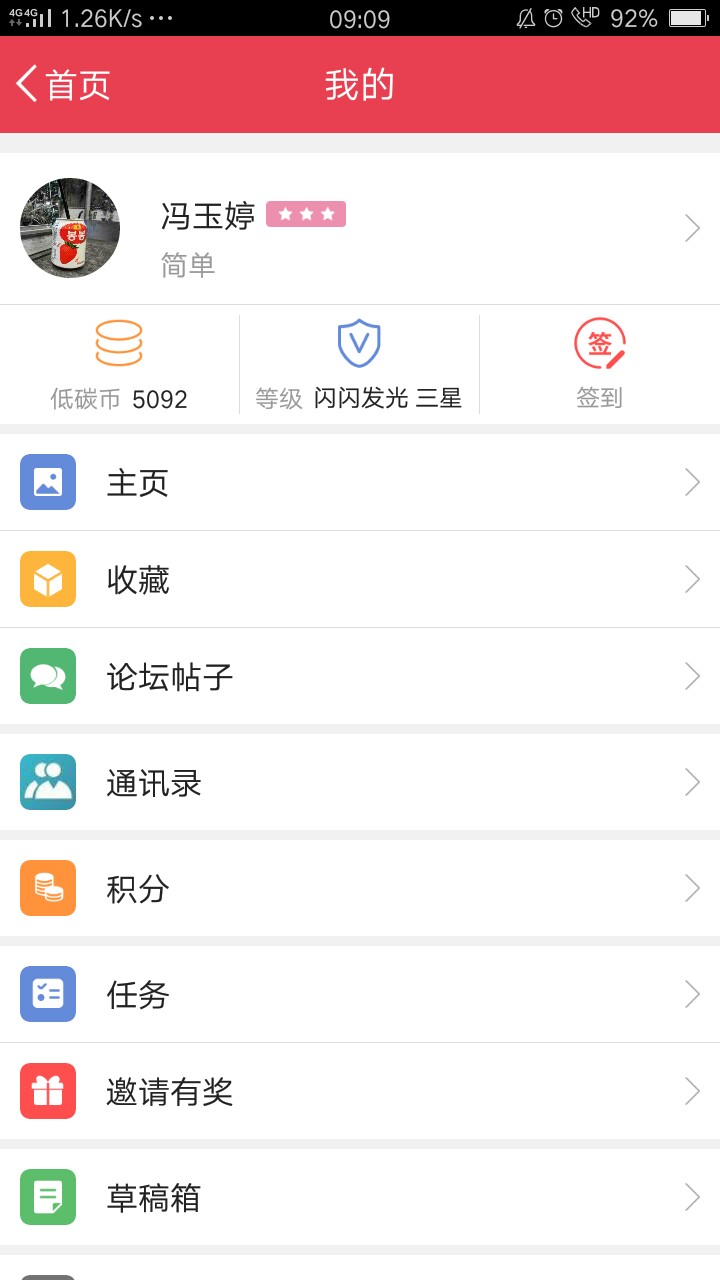Open 收藏 favorites

360,579
